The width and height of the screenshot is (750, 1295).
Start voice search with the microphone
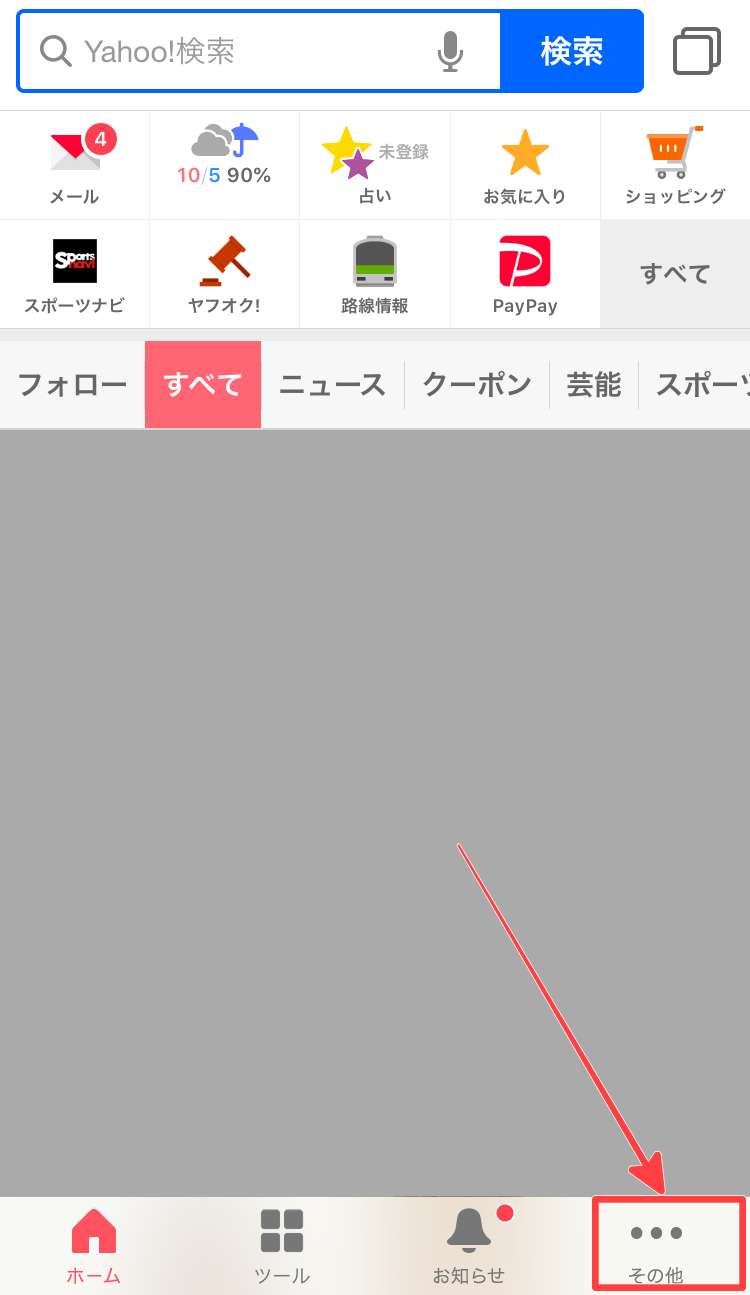[x=450, y=51]
